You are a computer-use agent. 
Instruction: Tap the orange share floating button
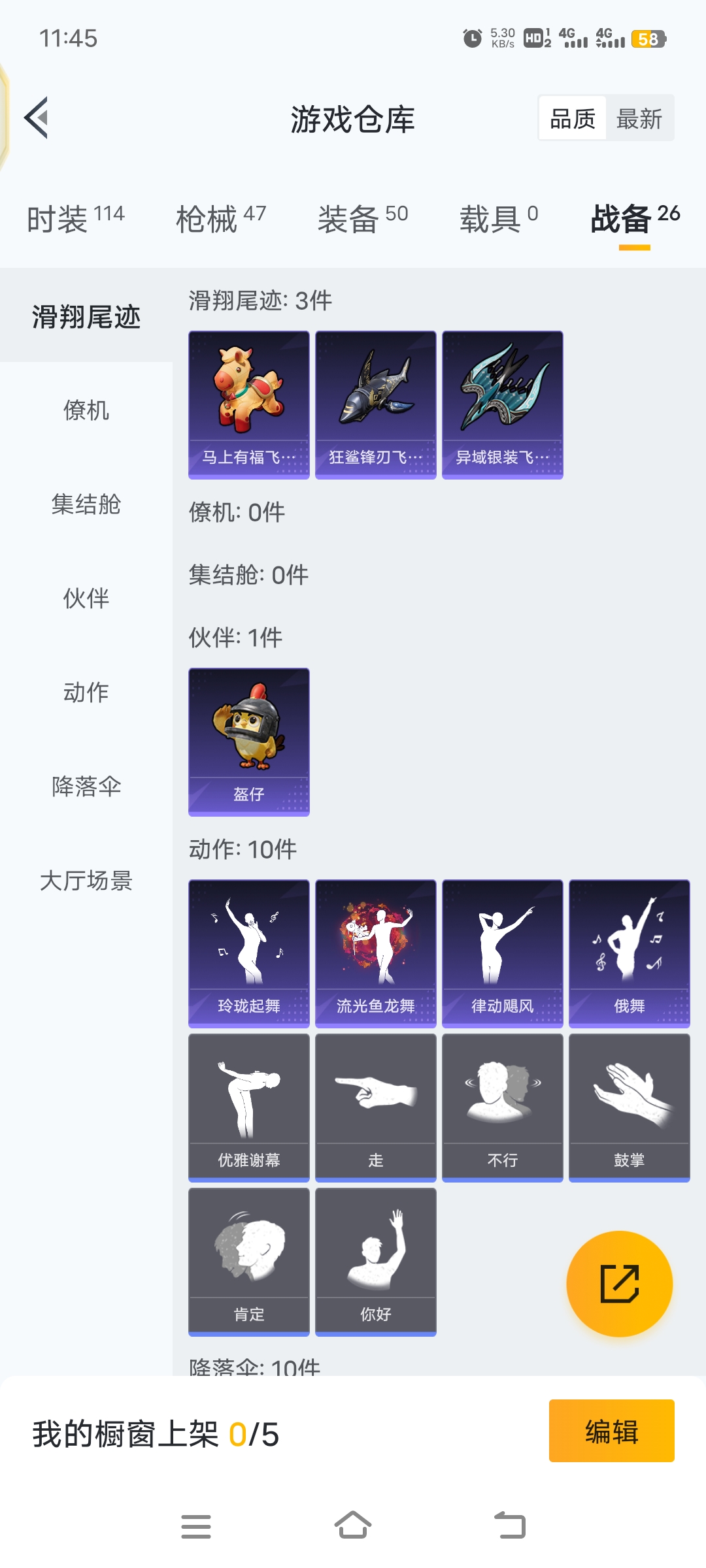[x=619, y=1284]
